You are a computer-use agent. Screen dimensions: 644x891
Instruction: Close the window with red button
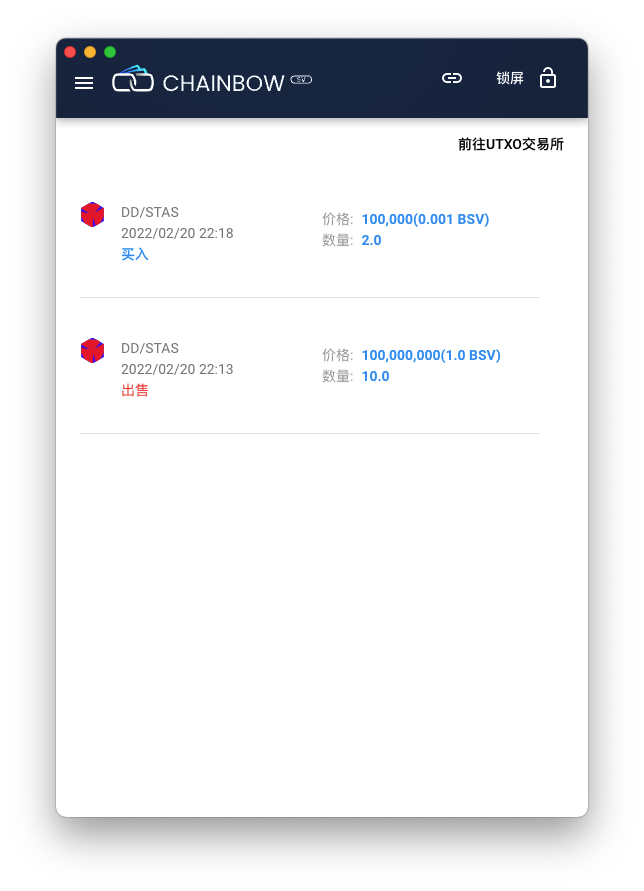click(70, 52)
